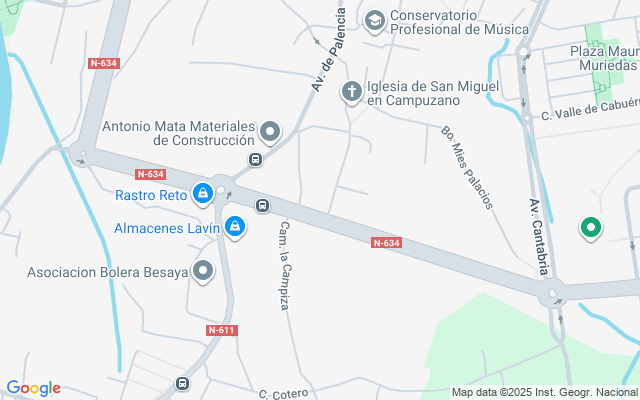Open the Google logo link
The height and width of the screenshot is (400, 640).
(33, 388)
